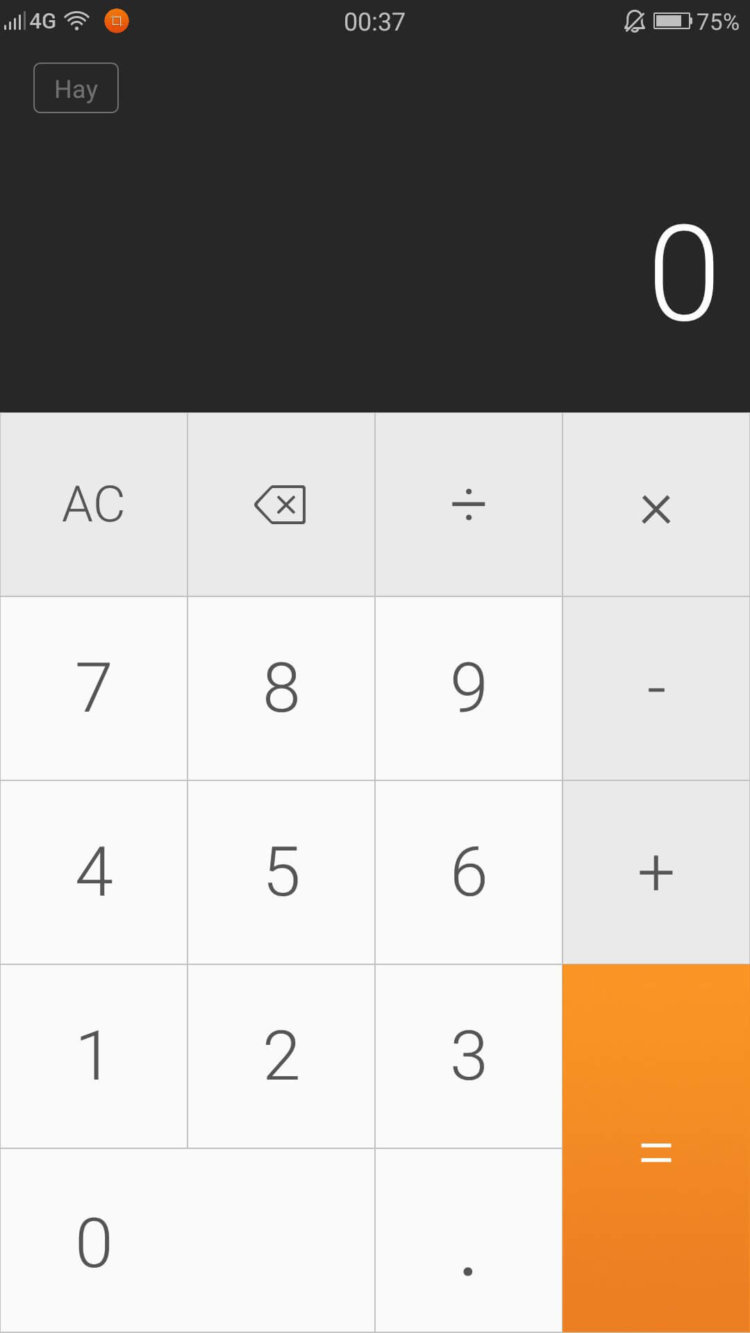Enter digit 5
Screen dimensions: 750x1333
coord(281,873)
